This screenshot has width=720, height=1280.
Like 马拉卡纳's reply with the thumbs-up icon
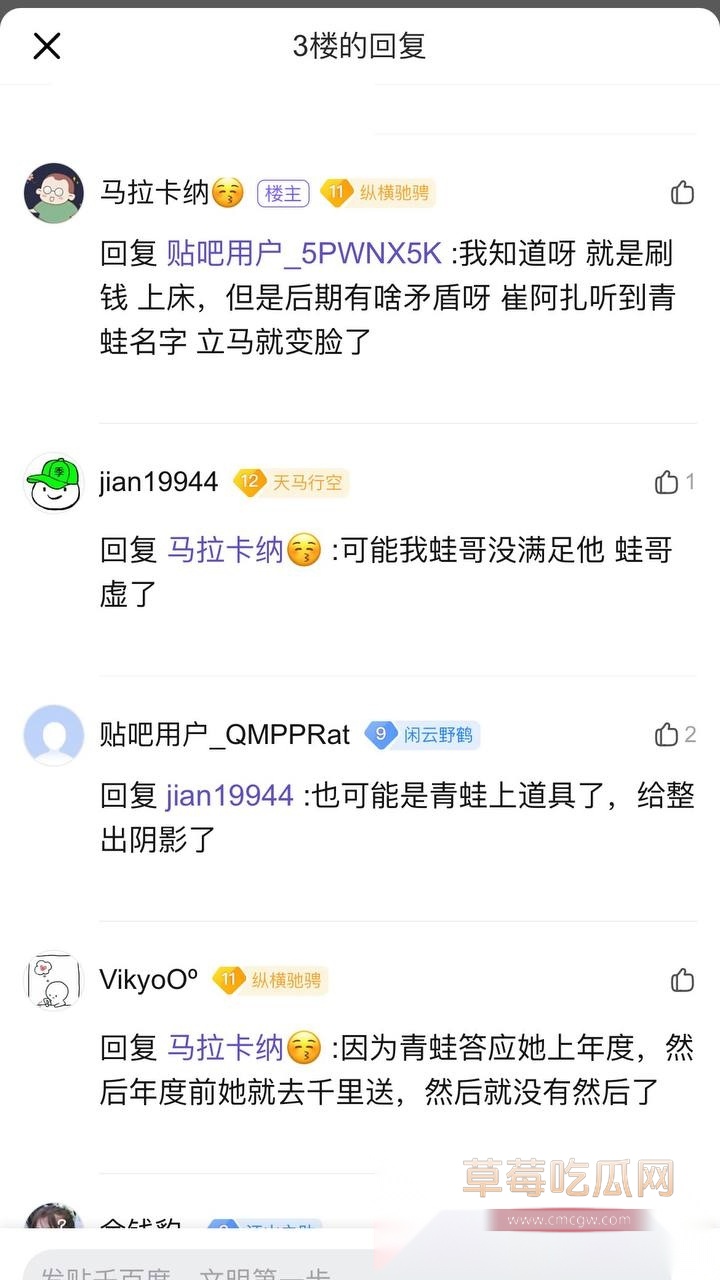pos(683,193)
